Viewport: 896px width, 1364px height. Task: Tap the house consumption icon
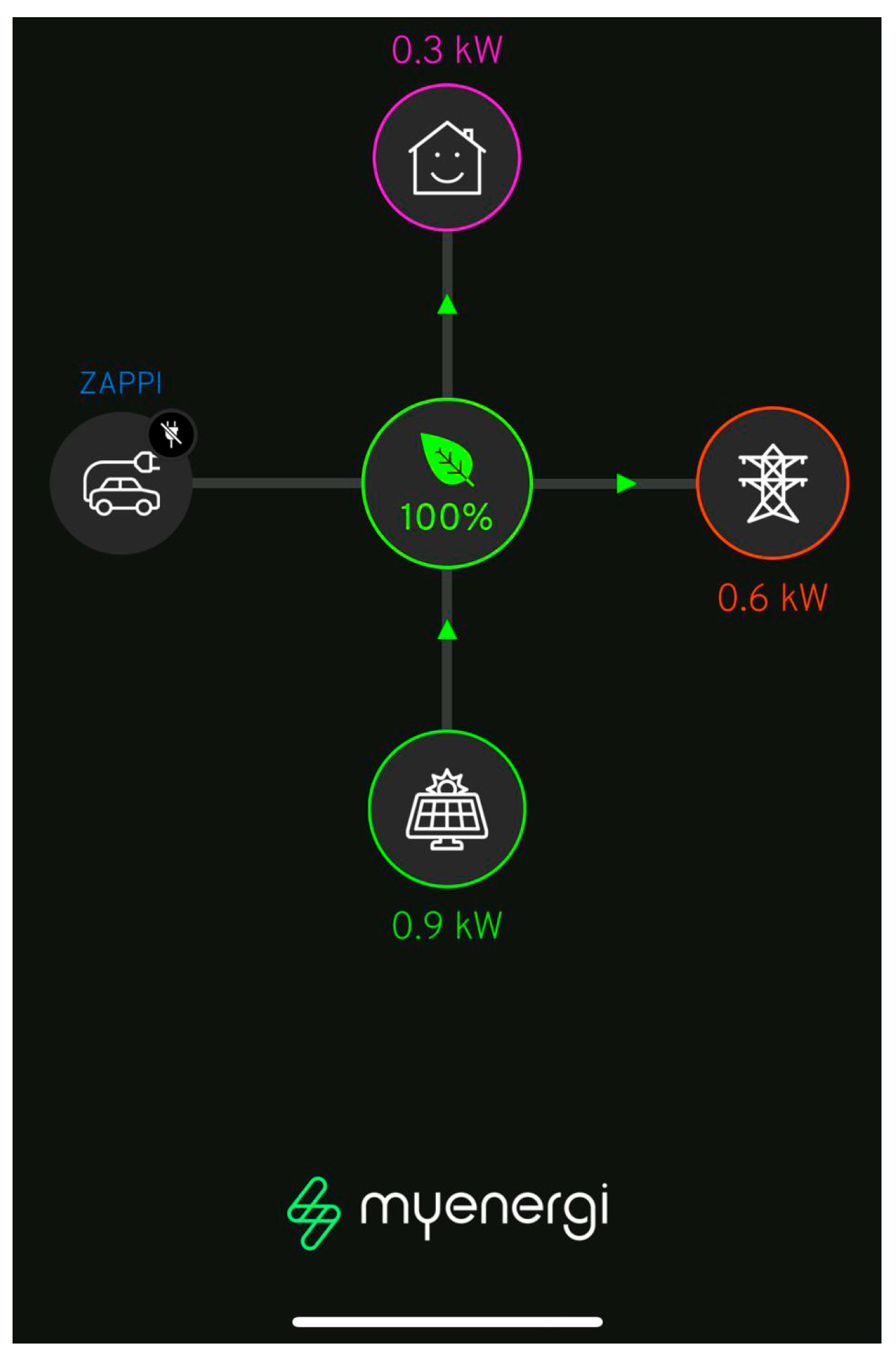447,158
